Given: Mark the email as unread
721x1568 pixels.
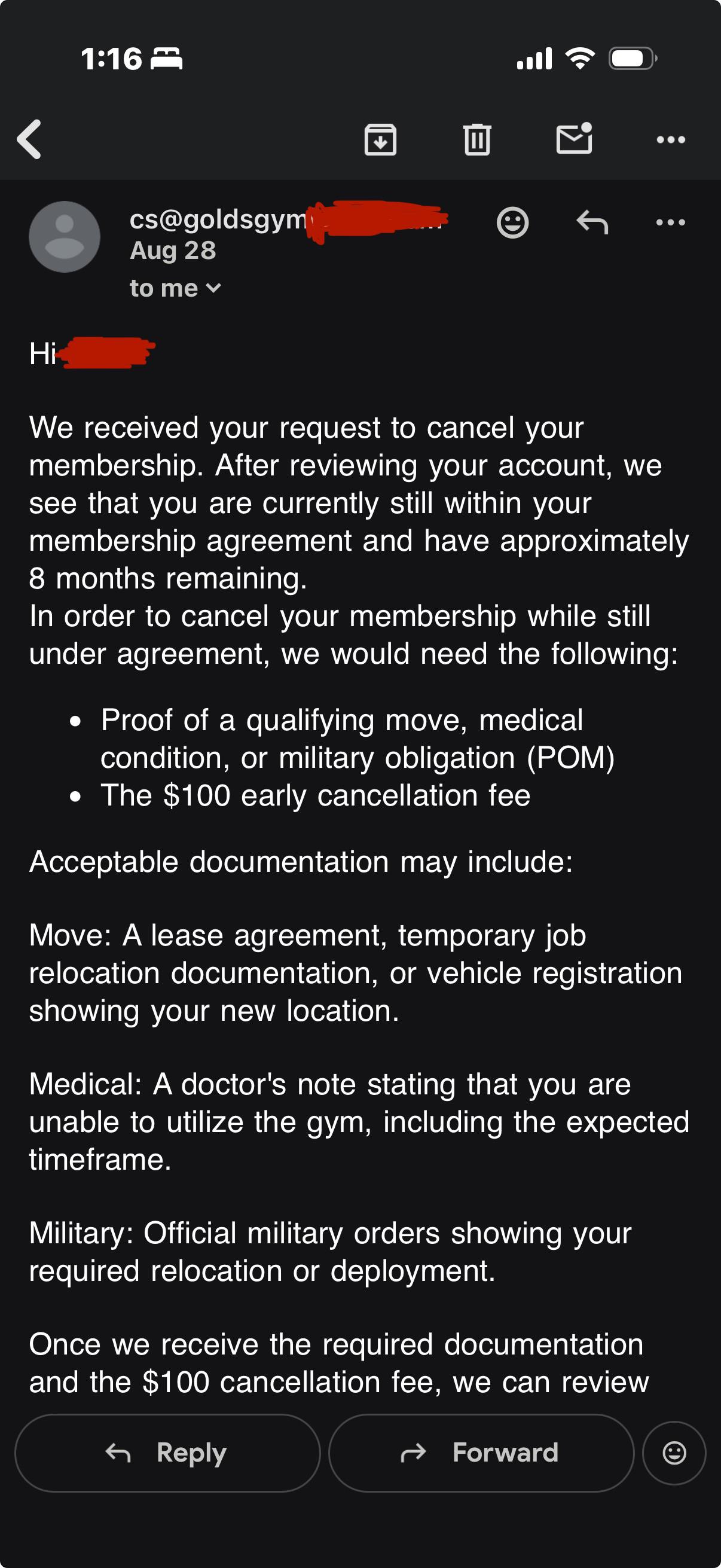Looking at the screenshot, I should 575,138.
